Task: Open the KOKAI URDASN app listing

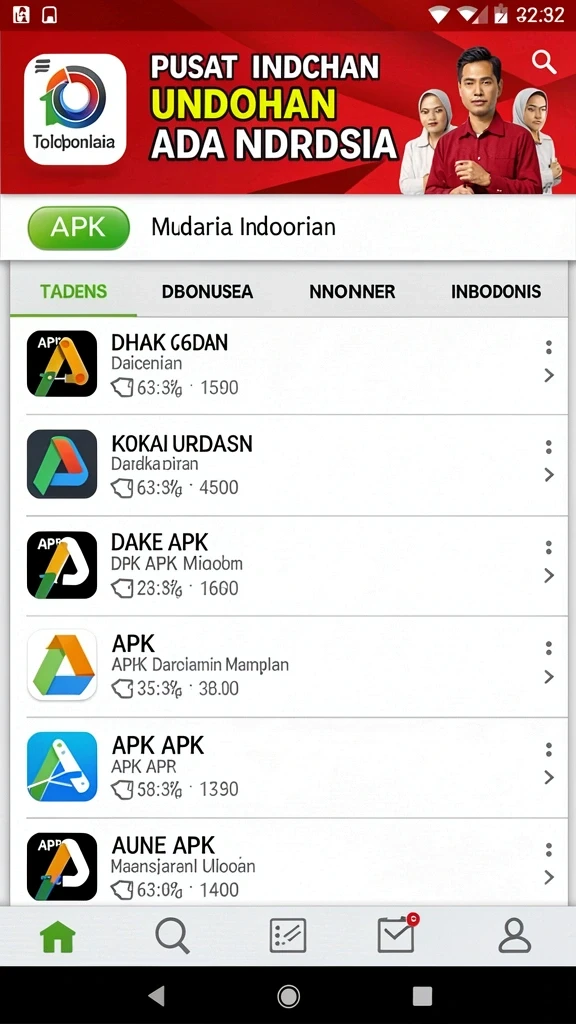Action: (289, 465)
